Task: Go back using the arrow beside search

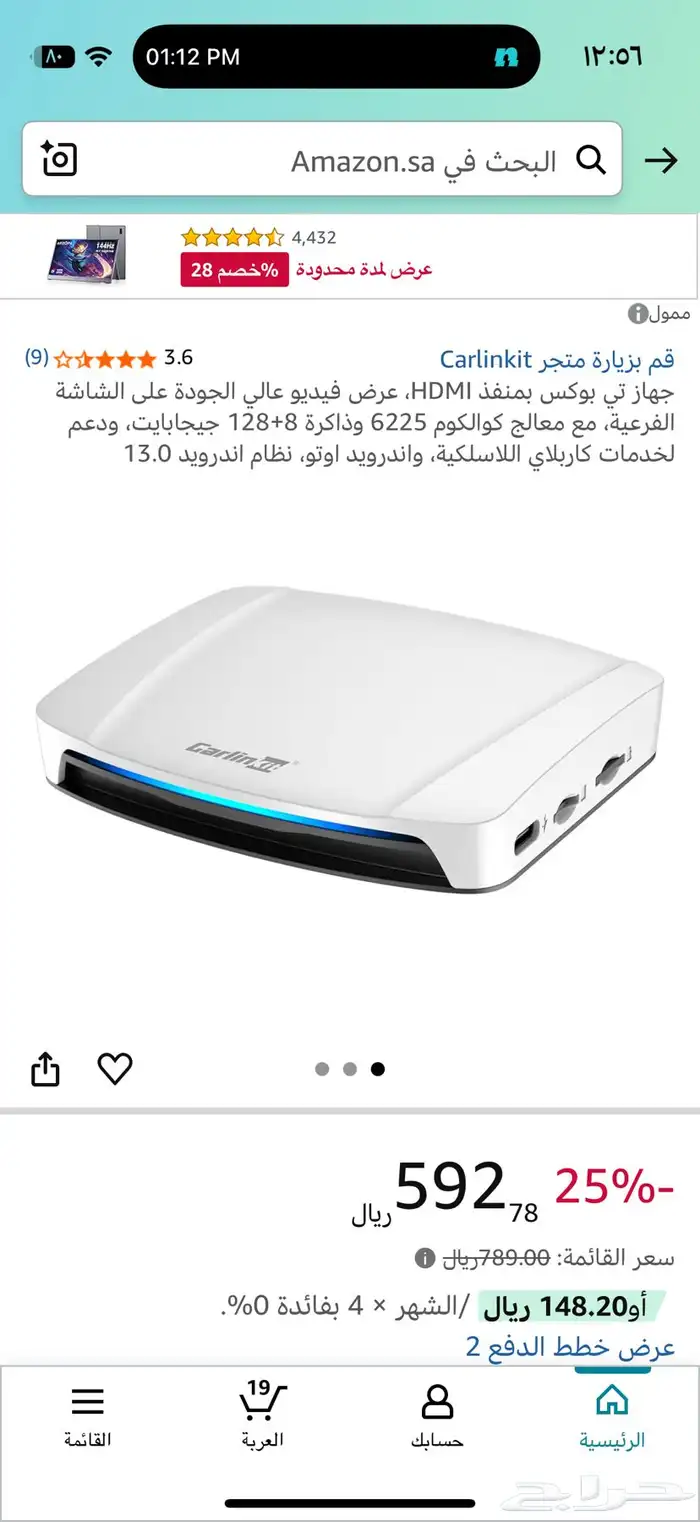Action: point(661,160)
